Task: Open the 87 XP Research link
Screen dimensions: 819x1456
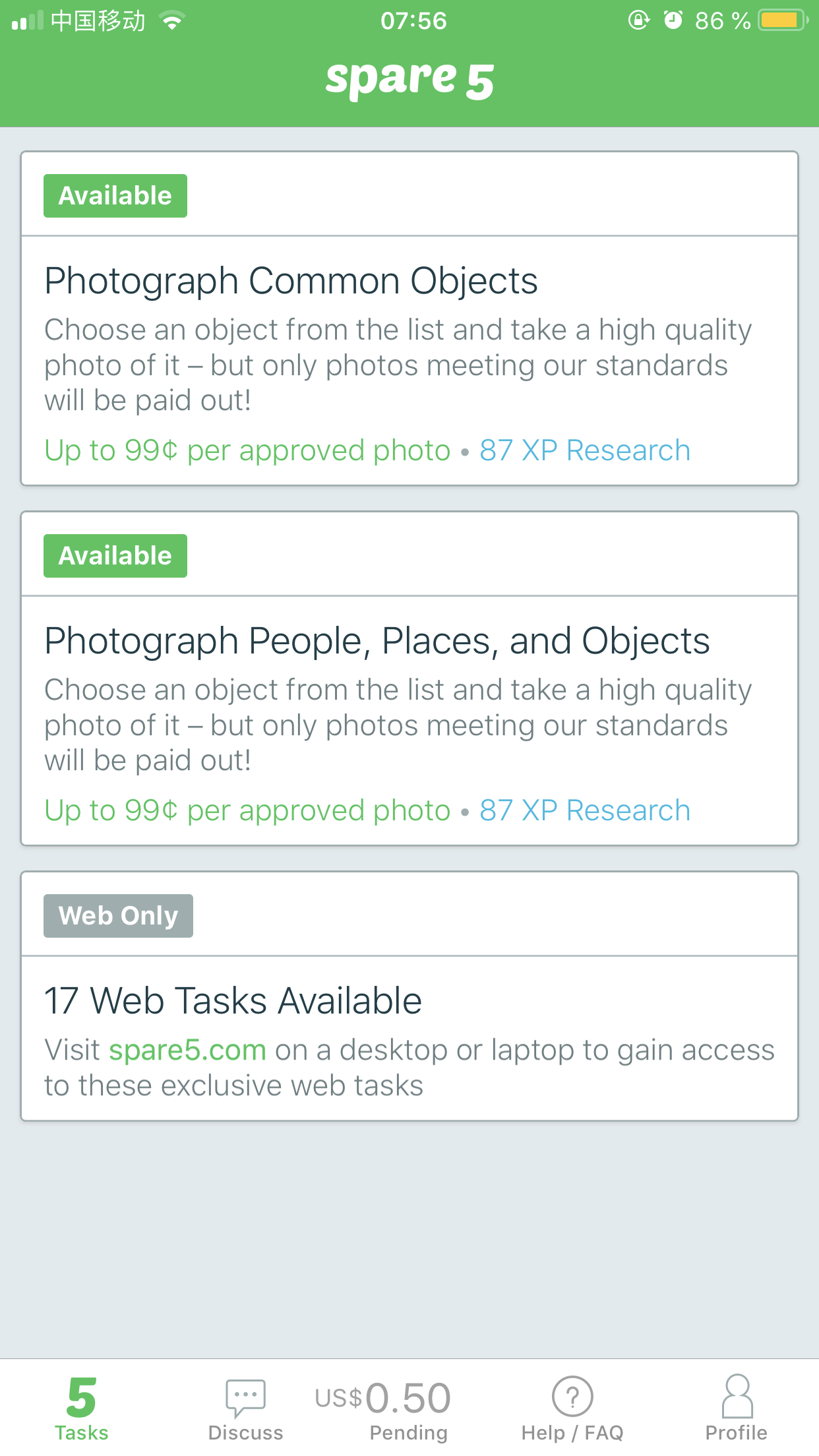Action: pyautogui.click(x=584, y=449)
